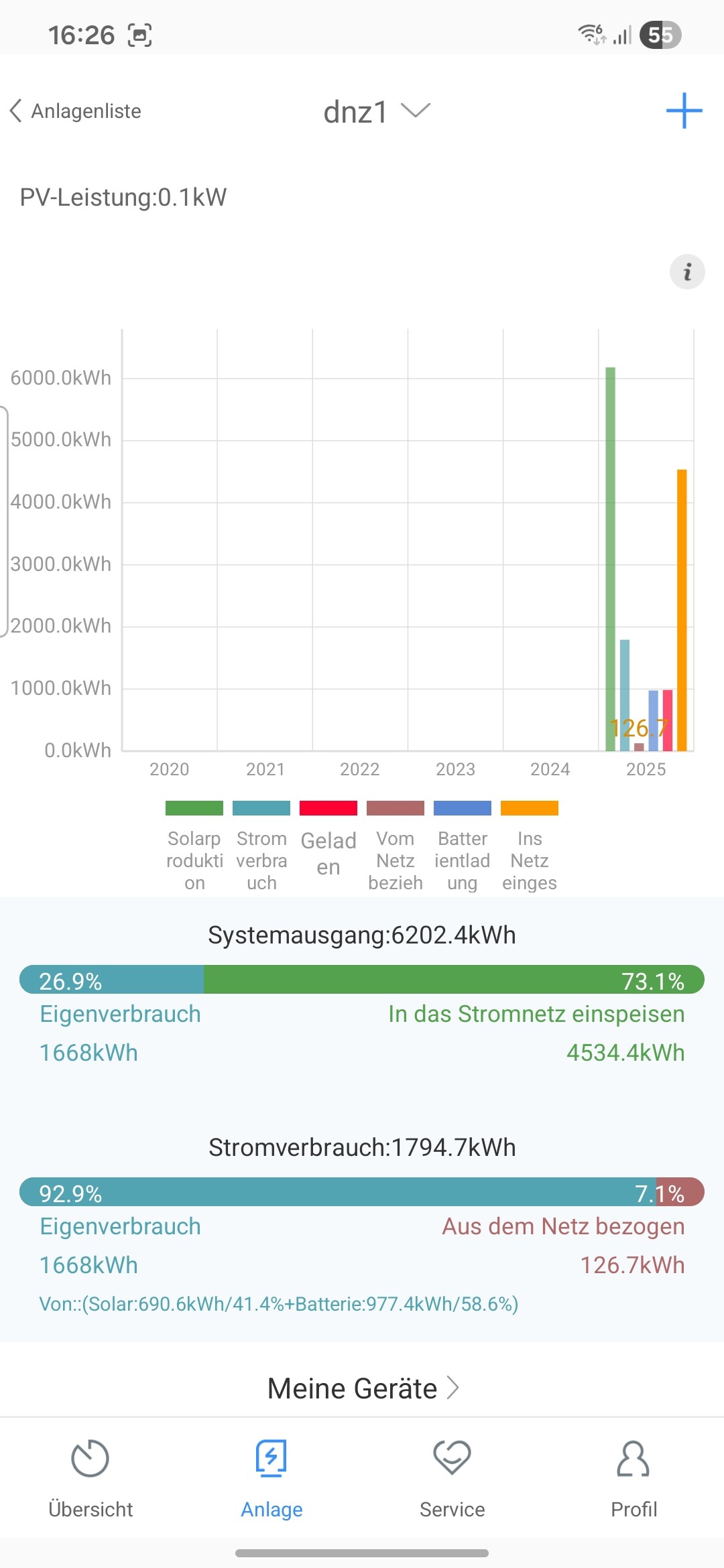Toggle Geladen legend in chart
This screenshot has width=724, height=1568.
(328, 808)
